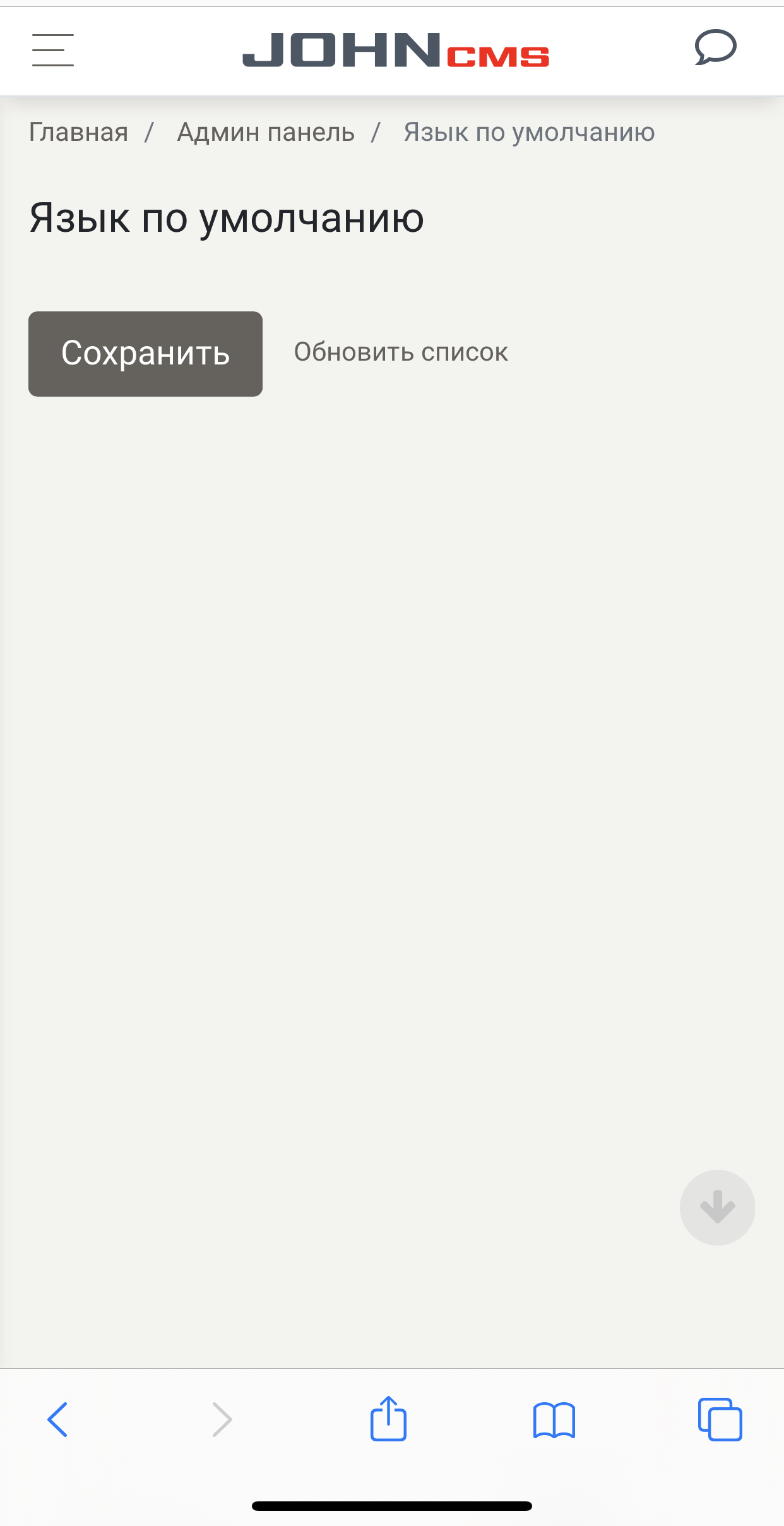This screenshot has width=784, height=1526.
Task: Tap the scroll-down arrow floating button
Action: [x=717, y=1207]
